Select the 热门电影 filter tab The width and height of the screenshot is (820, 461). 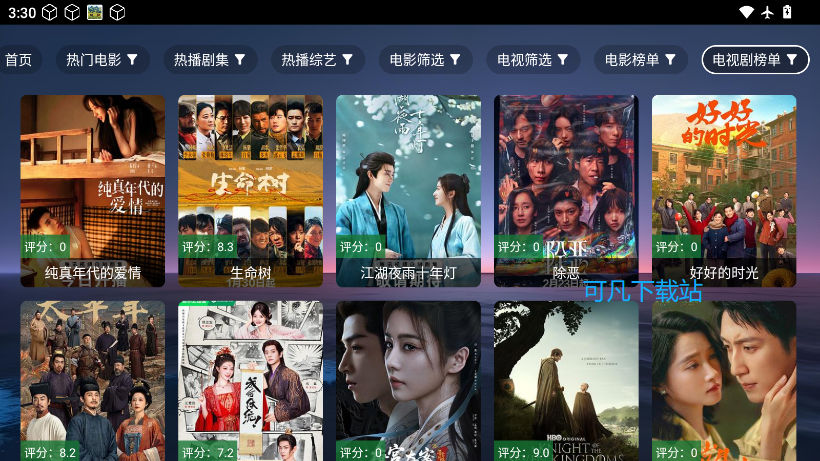click(x=102, y=60)
